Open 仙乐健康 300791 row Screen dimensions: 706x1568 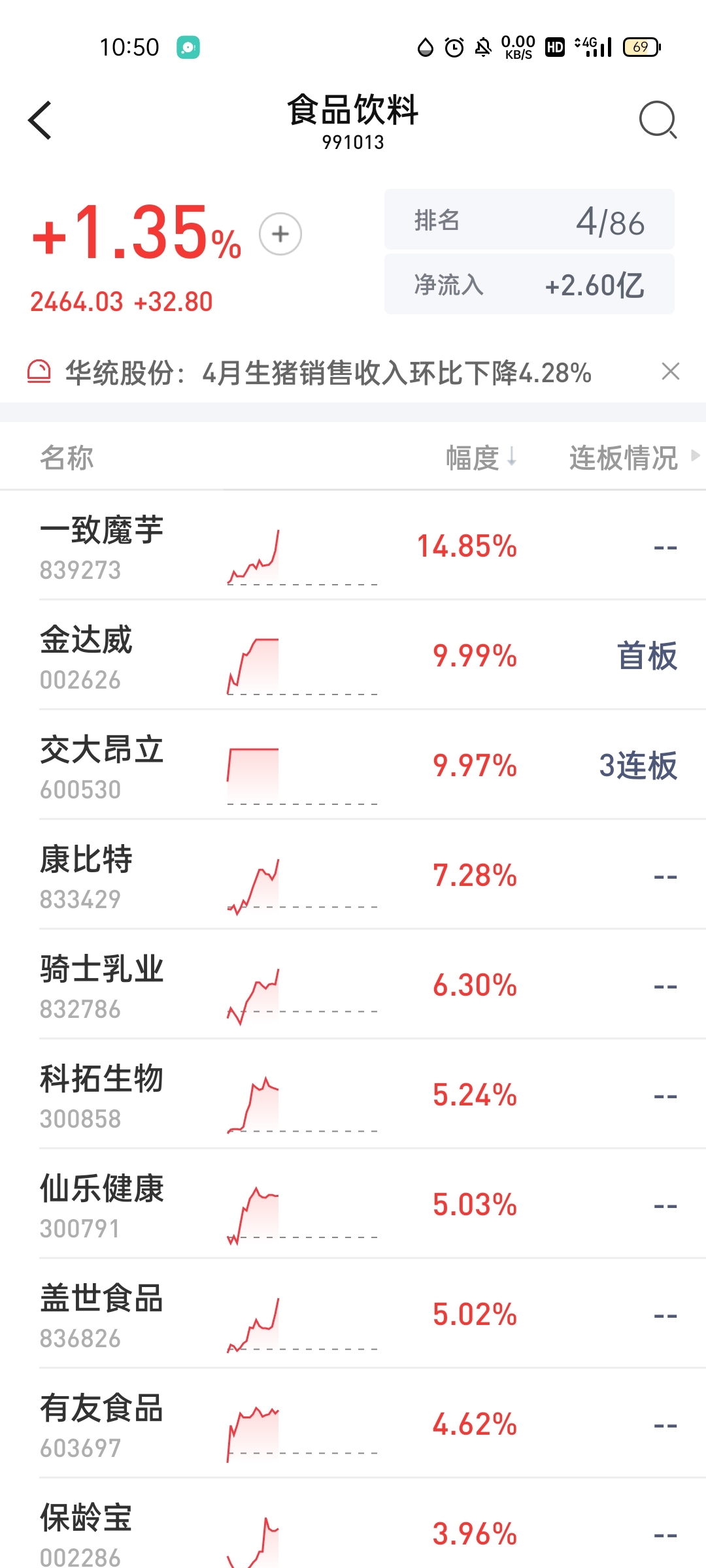353,1205
